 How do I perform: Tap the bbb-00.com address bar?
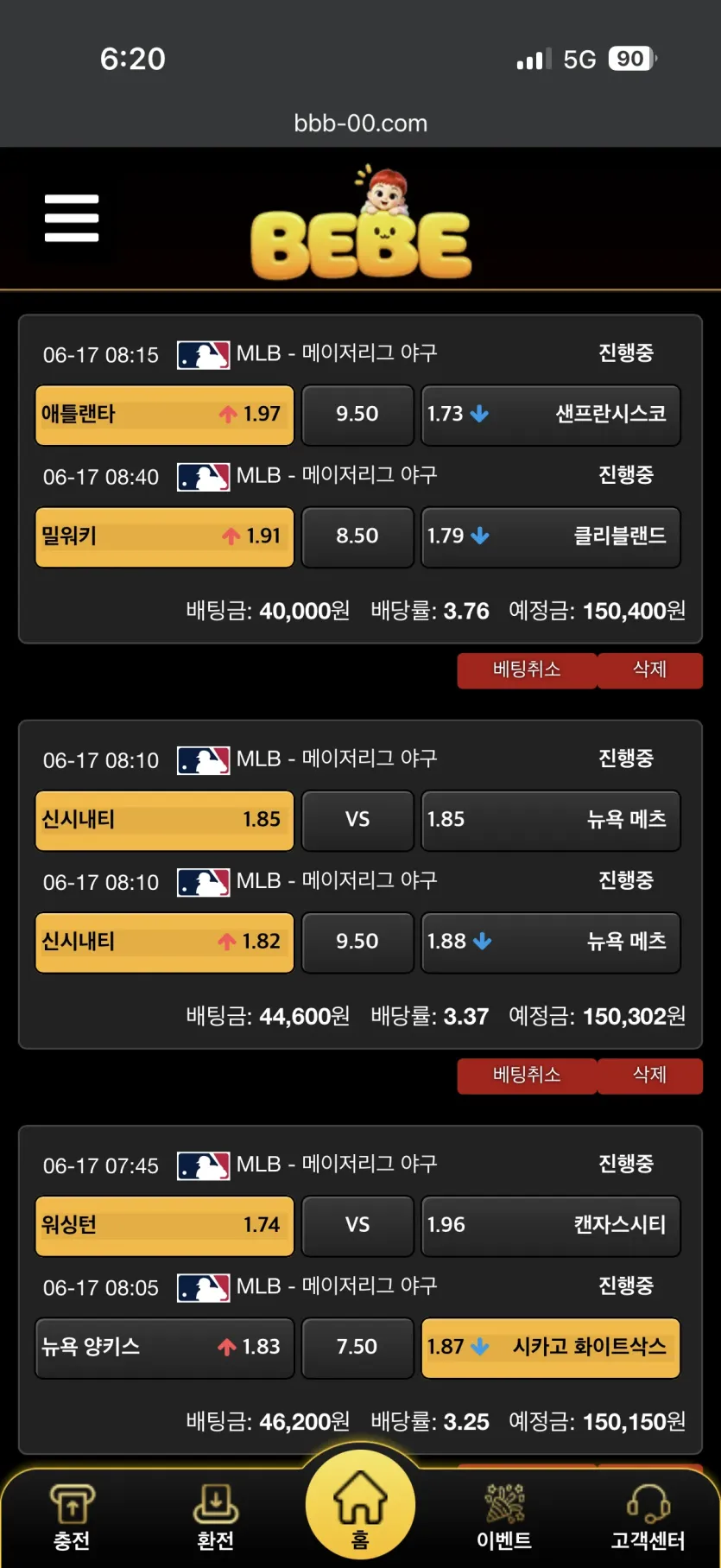tap(360, 124)
